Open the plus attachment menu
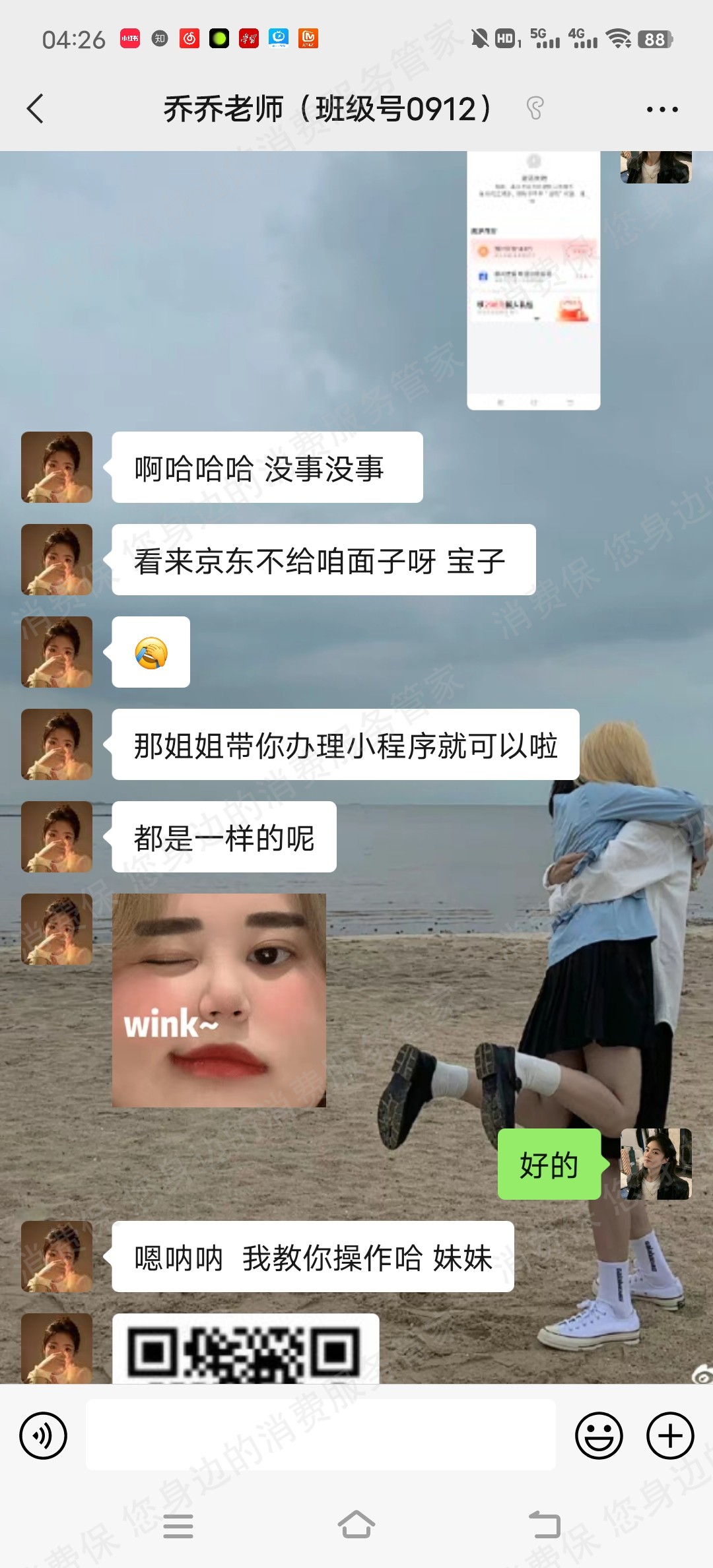 (669, 1435)
